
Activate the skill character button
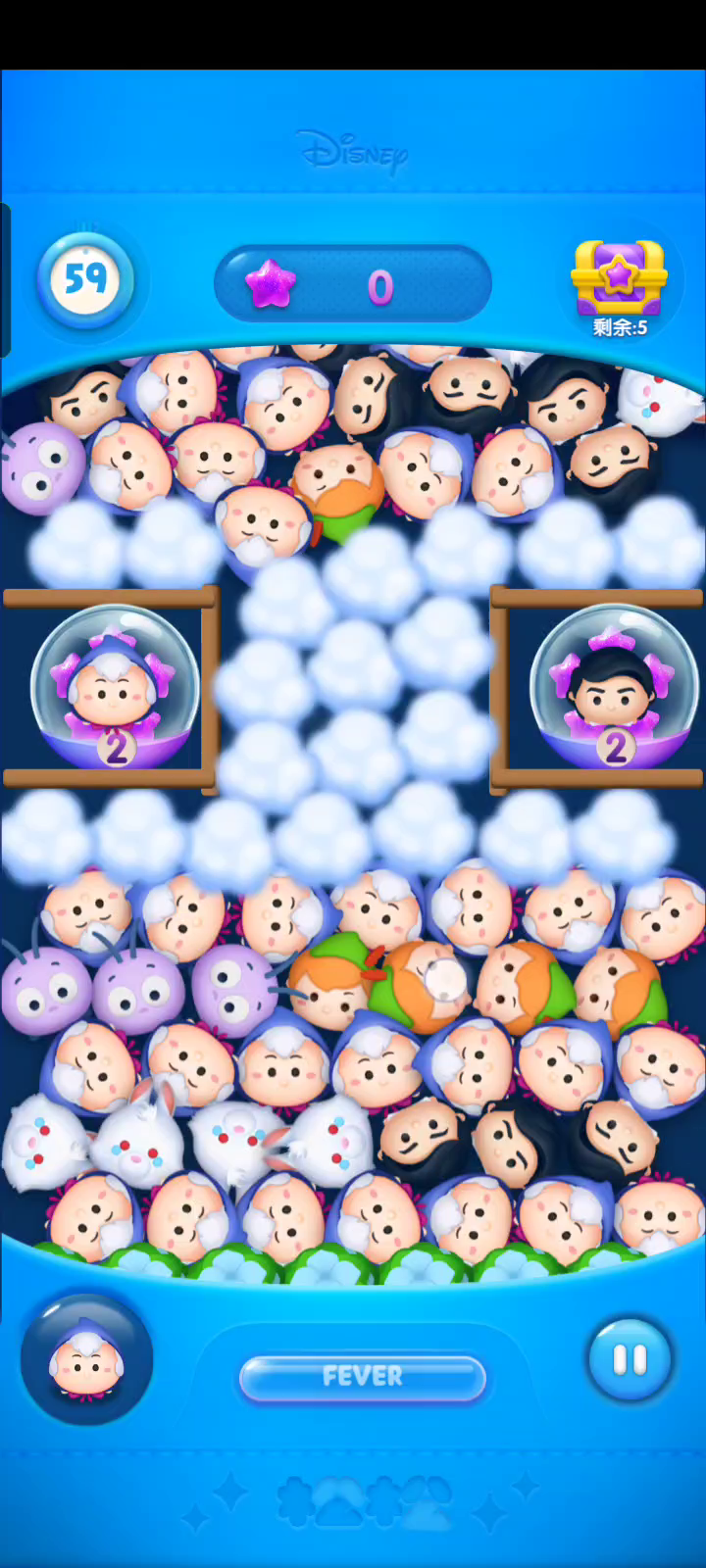click(87, 1359)
